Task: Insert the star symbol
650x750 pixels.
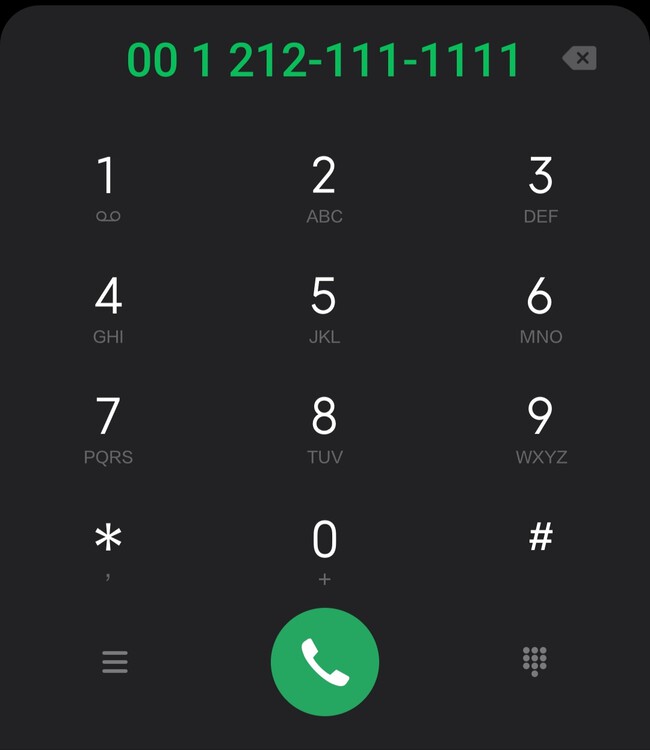Action: (x=108, y=548)
